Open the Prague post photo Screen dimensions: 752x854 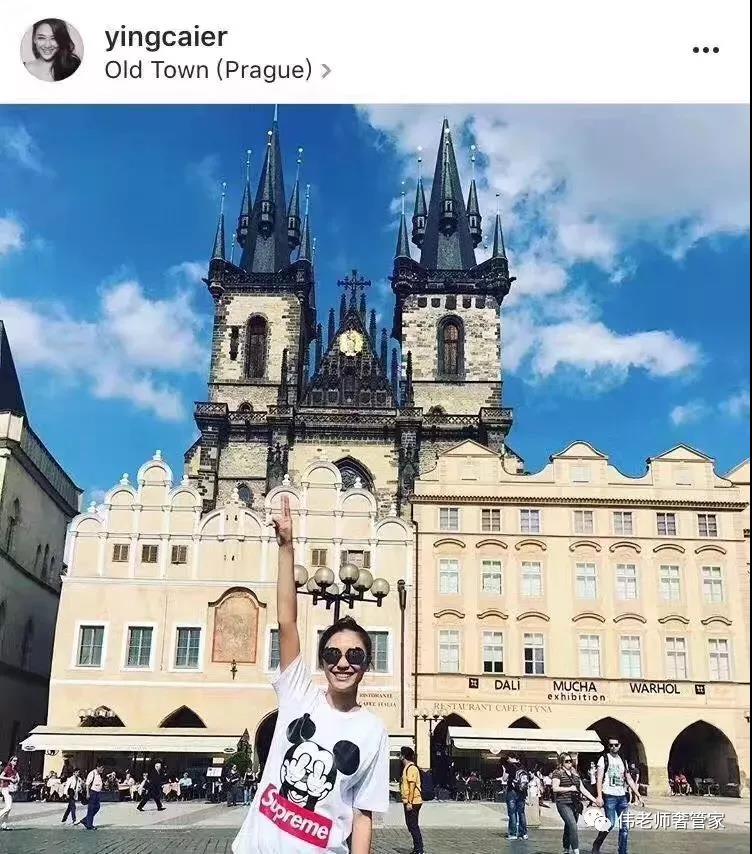376,480
